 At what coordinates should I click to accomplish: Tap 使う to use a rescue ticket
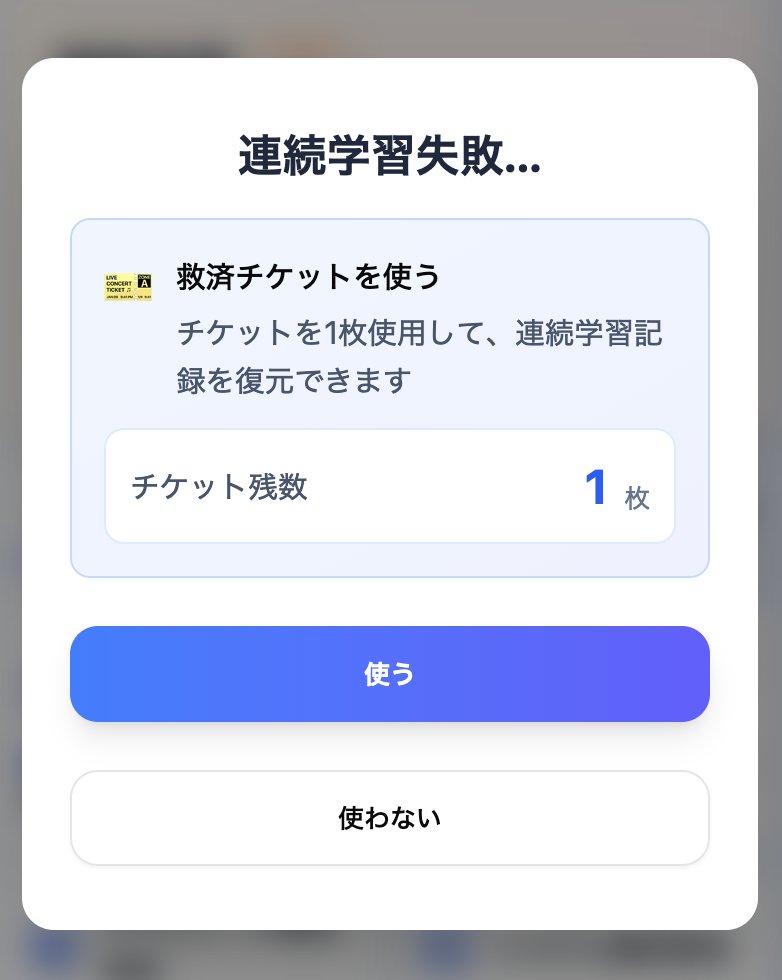[x=390, y=674]
